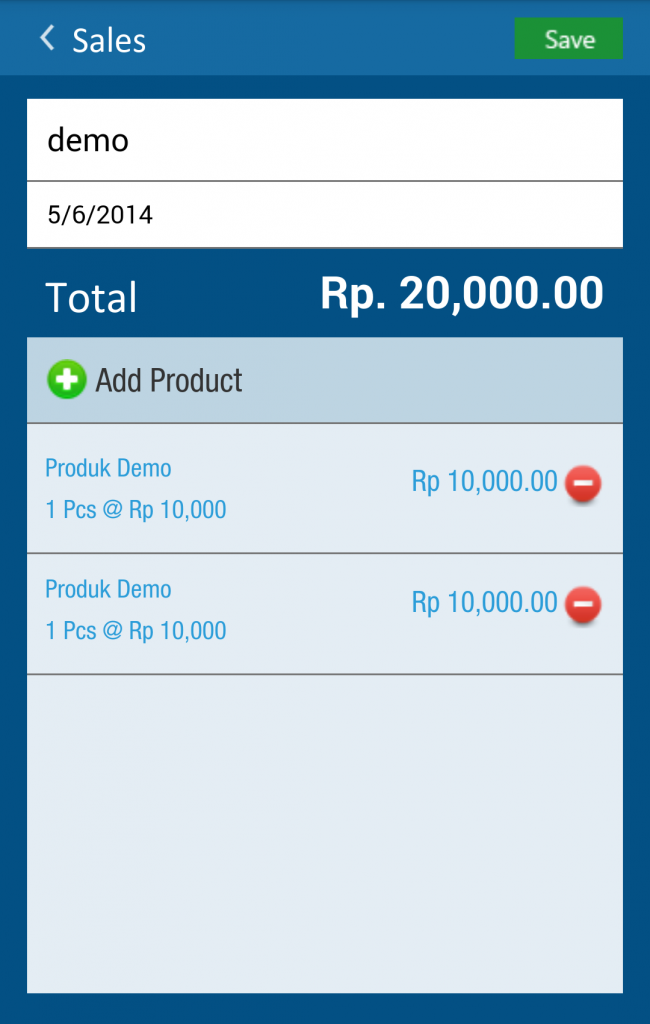
Task: Edit the demo name field
Action: point(324,140)
